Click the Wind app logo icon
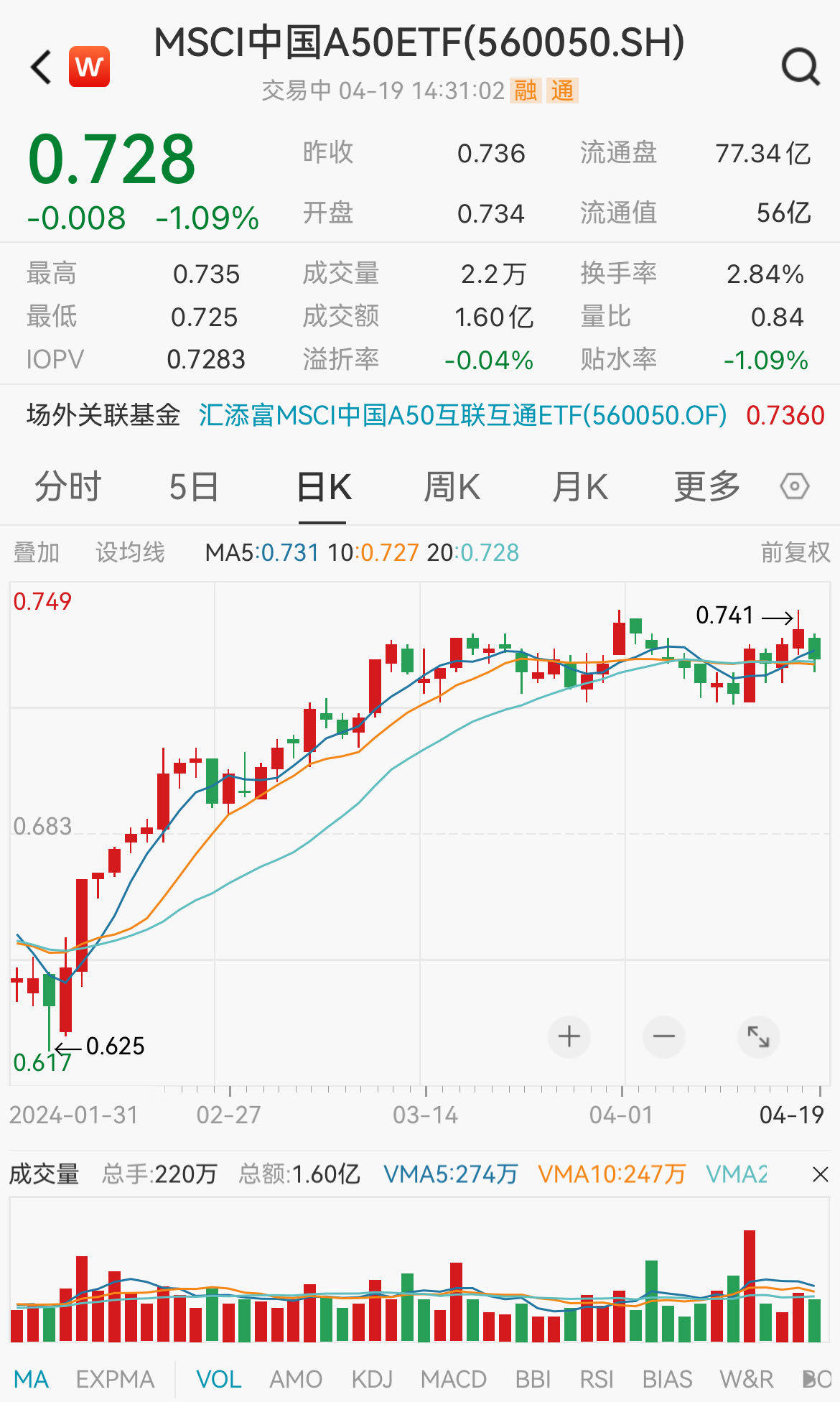840x1402 pixels. tap(88, 65)
